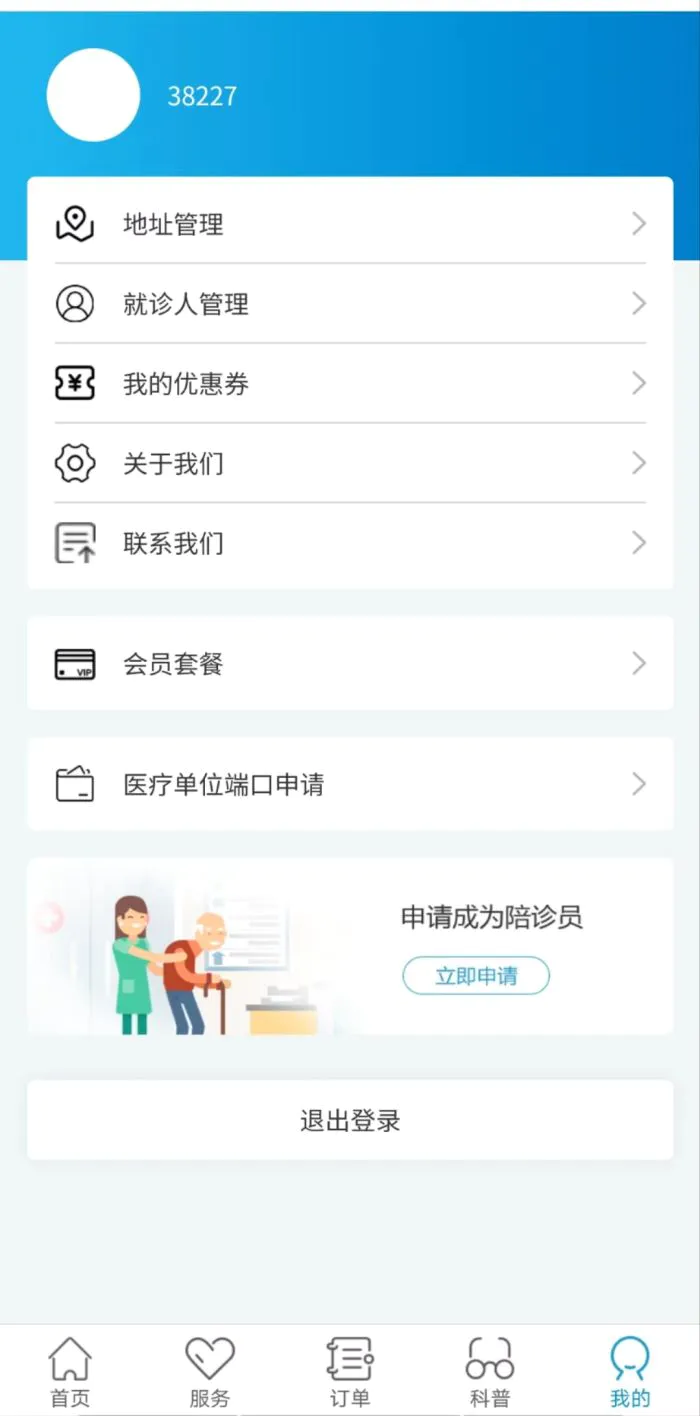Viewport: 700px width, 1416px height.
Task: Open 地址管理 address management
Action: 349,224
